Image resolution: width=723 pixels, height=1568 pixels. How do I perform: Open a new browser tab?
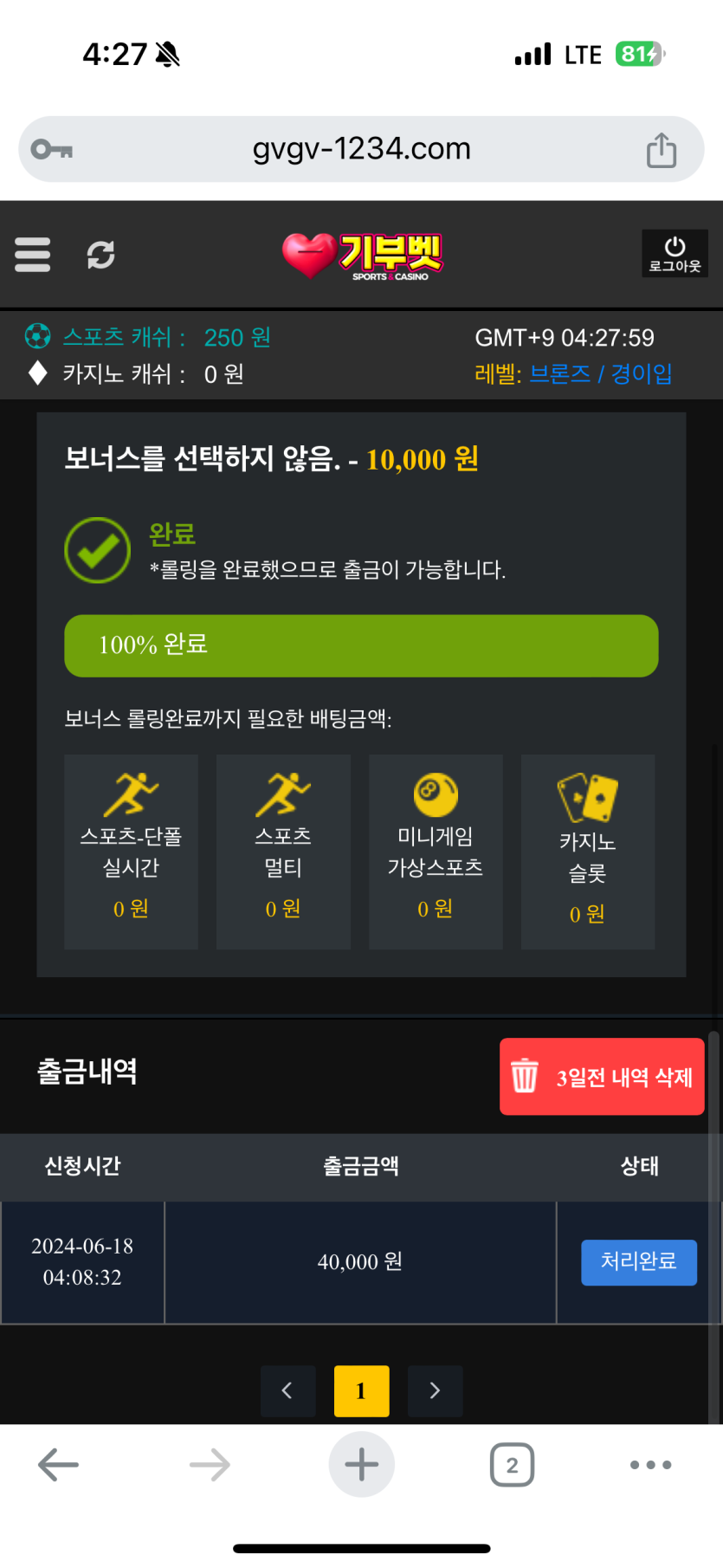point(361,1465)
